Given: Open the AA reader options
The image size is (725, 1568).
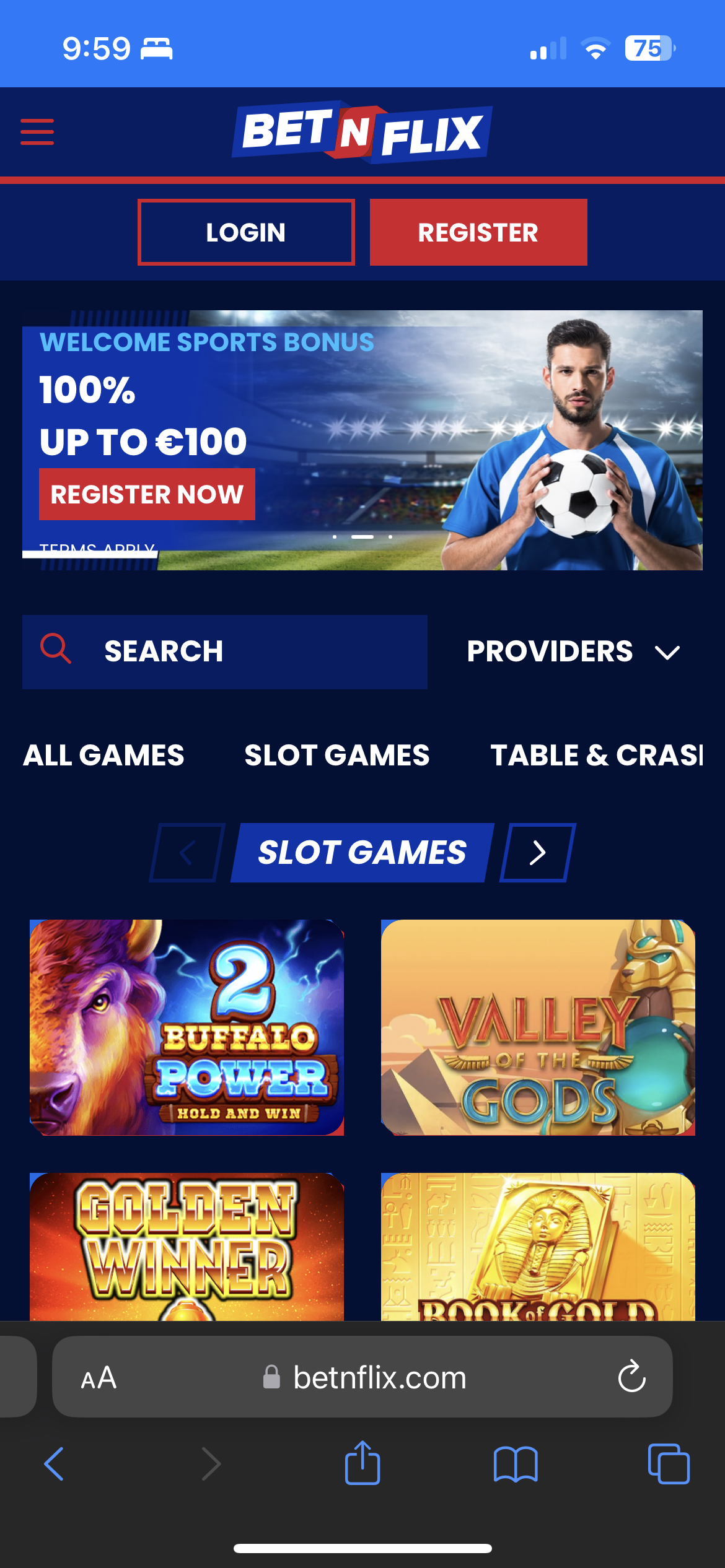Looking at the screenshot, I should pyautogui.click(x=99, y=1378).
